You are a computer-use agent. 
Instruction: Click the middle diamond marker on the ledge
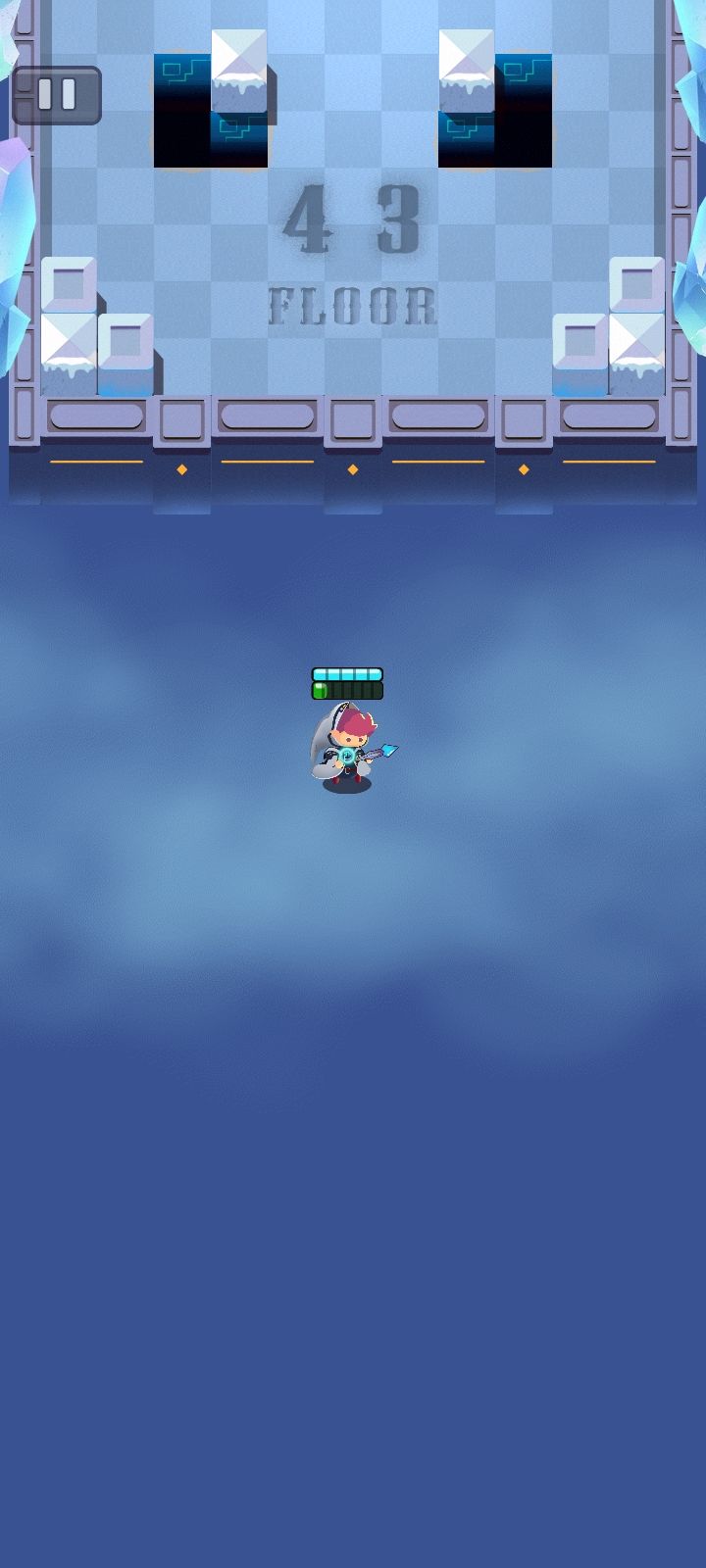point(353,469)
